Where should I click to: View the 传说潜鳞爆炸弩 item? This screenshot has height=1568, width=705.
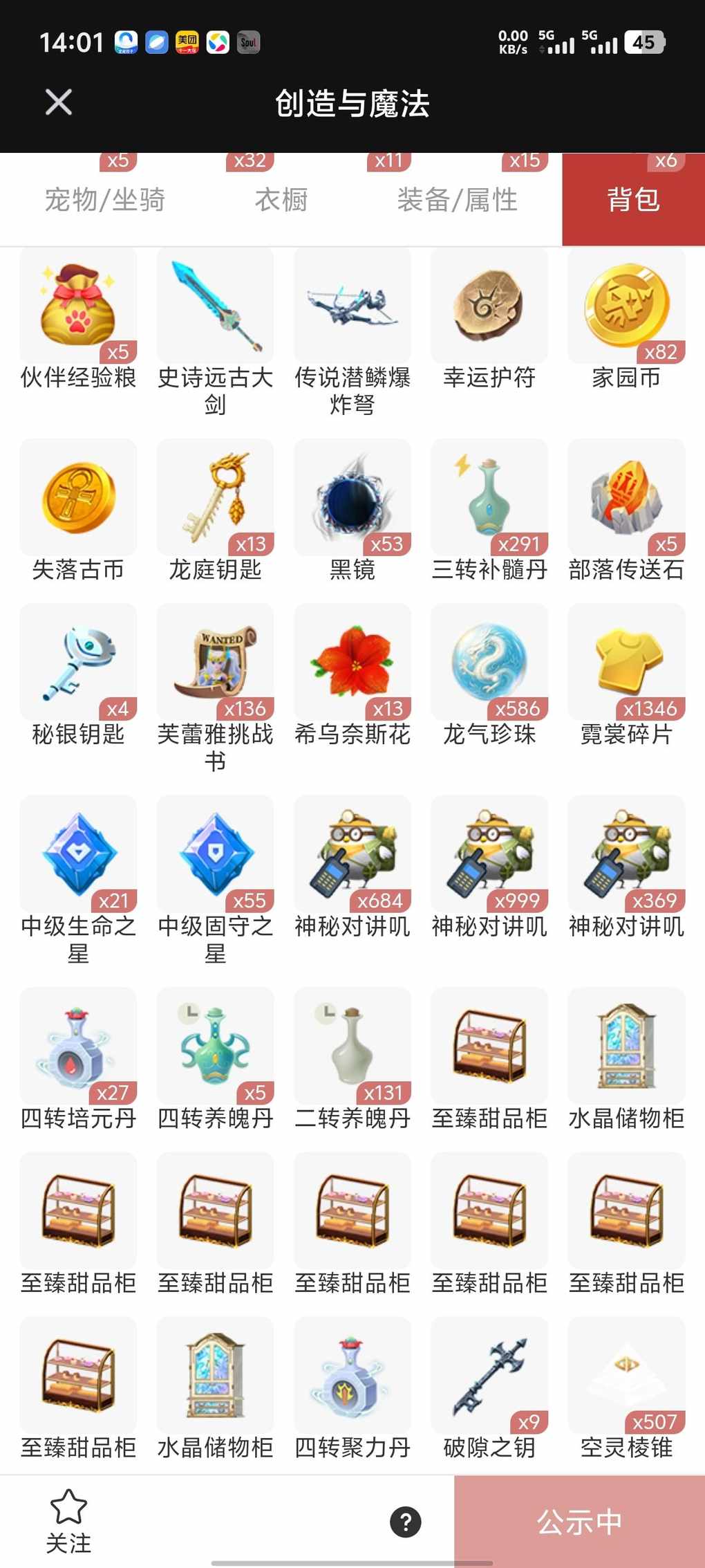pyautogui.click(x=352, y=306)
